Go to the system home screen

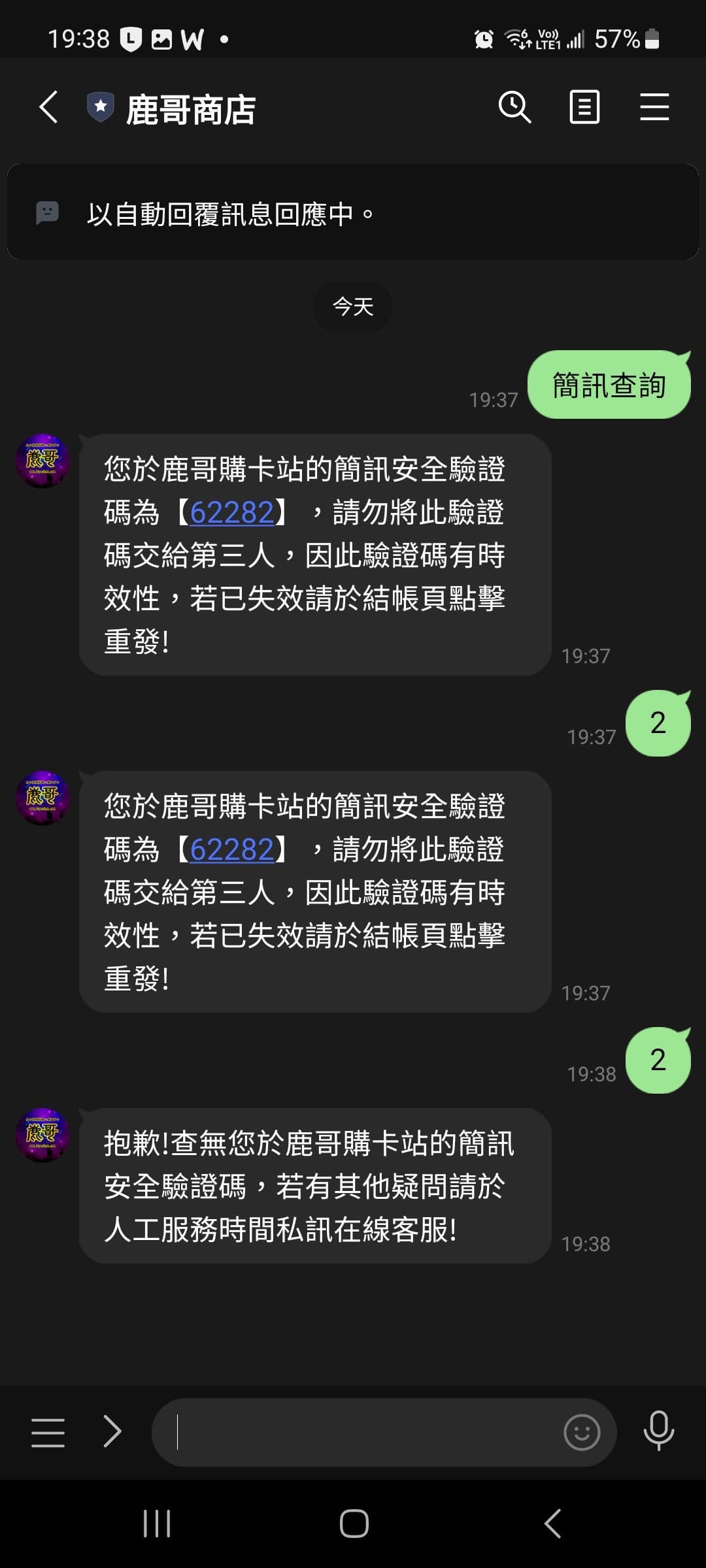pyautogui.click(x=354, y=1524)
